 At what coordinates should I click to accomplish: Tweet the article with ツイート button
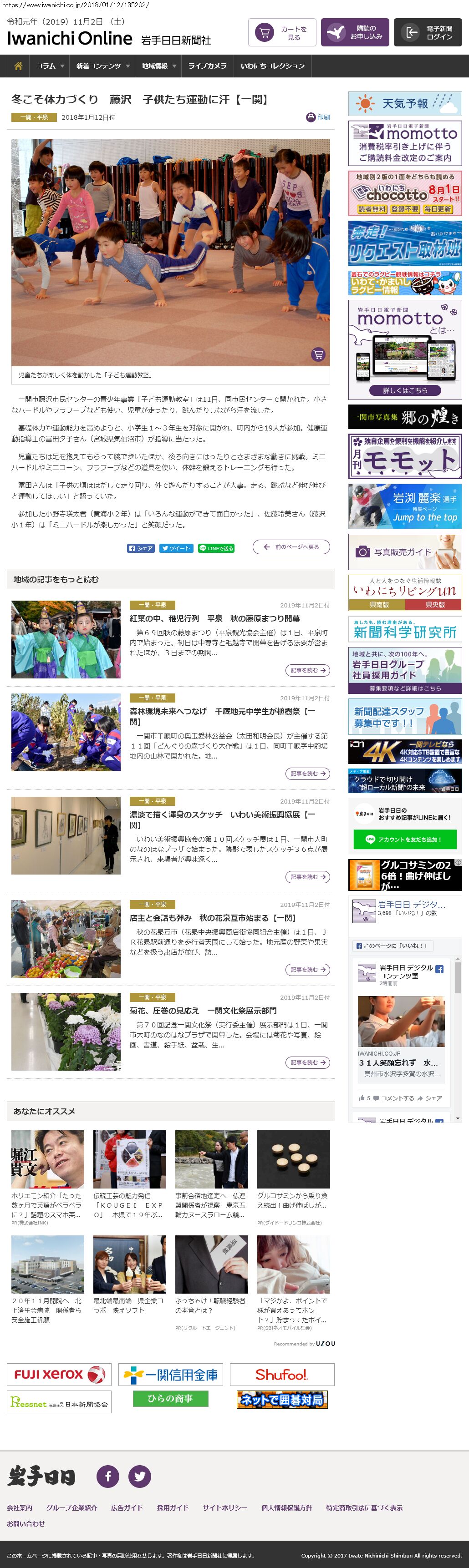coord(176,548)
